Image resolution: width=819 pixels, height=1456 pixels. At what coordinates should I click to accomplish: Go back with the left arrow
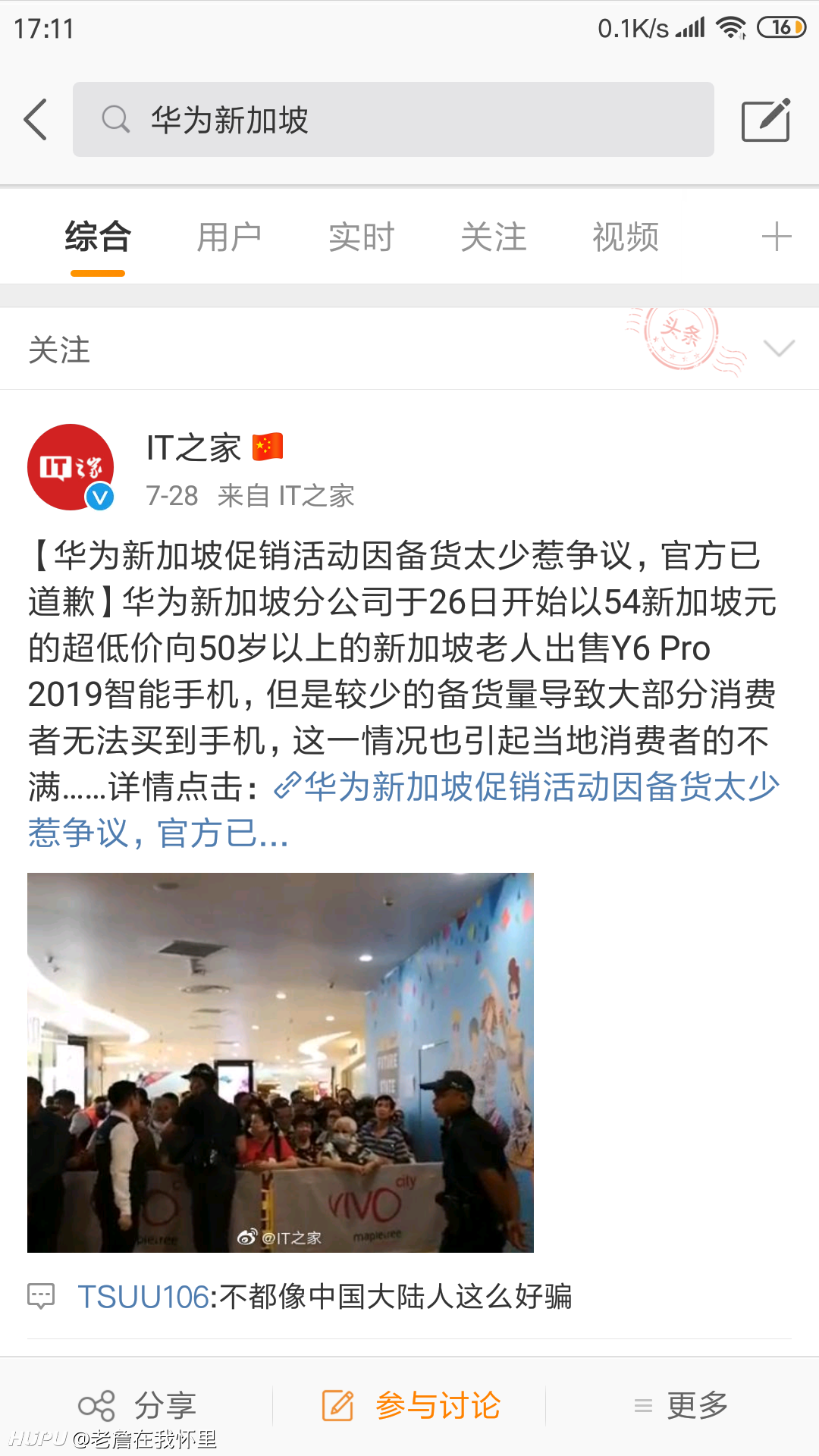pyautogui.click(x=36, y=120)
